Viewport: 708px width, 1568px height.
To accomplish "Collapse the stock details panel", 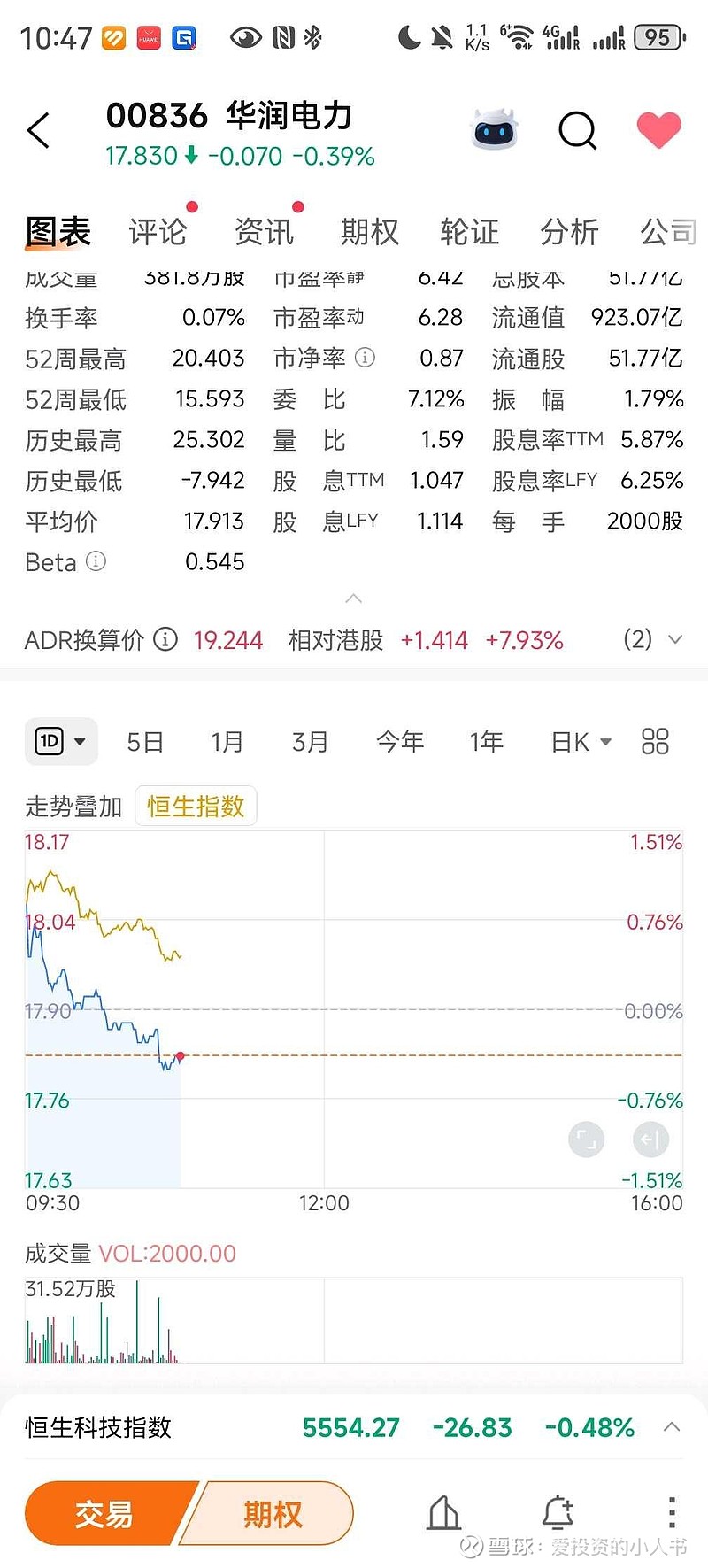I will coord(353,599).
